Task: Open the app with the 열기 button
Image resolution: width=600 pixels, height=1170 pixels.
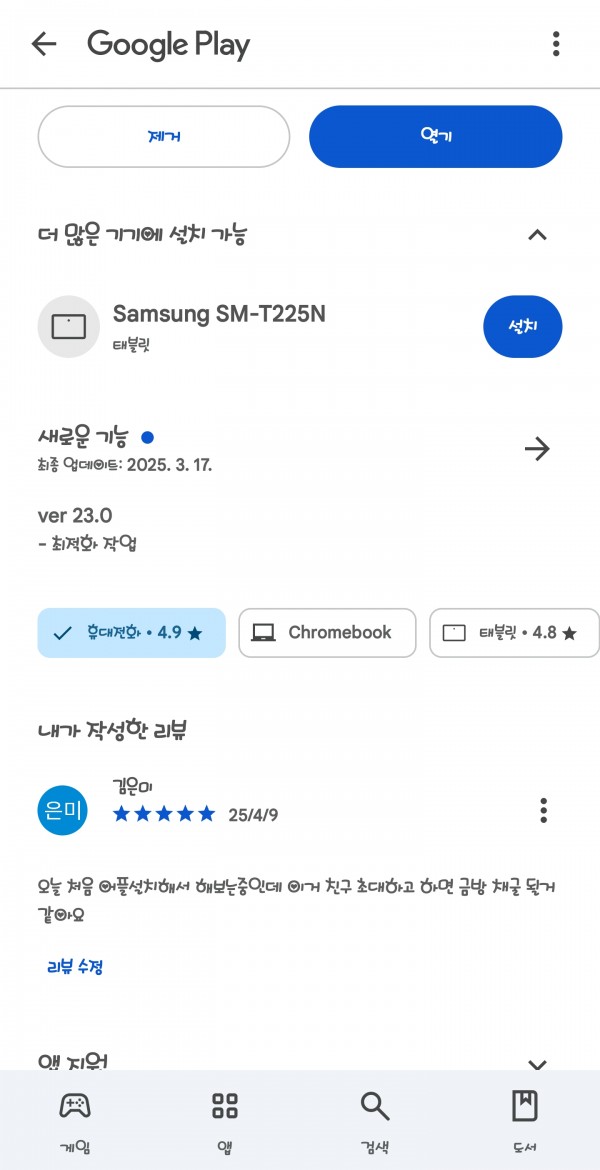Action: (x=436, y=137)
